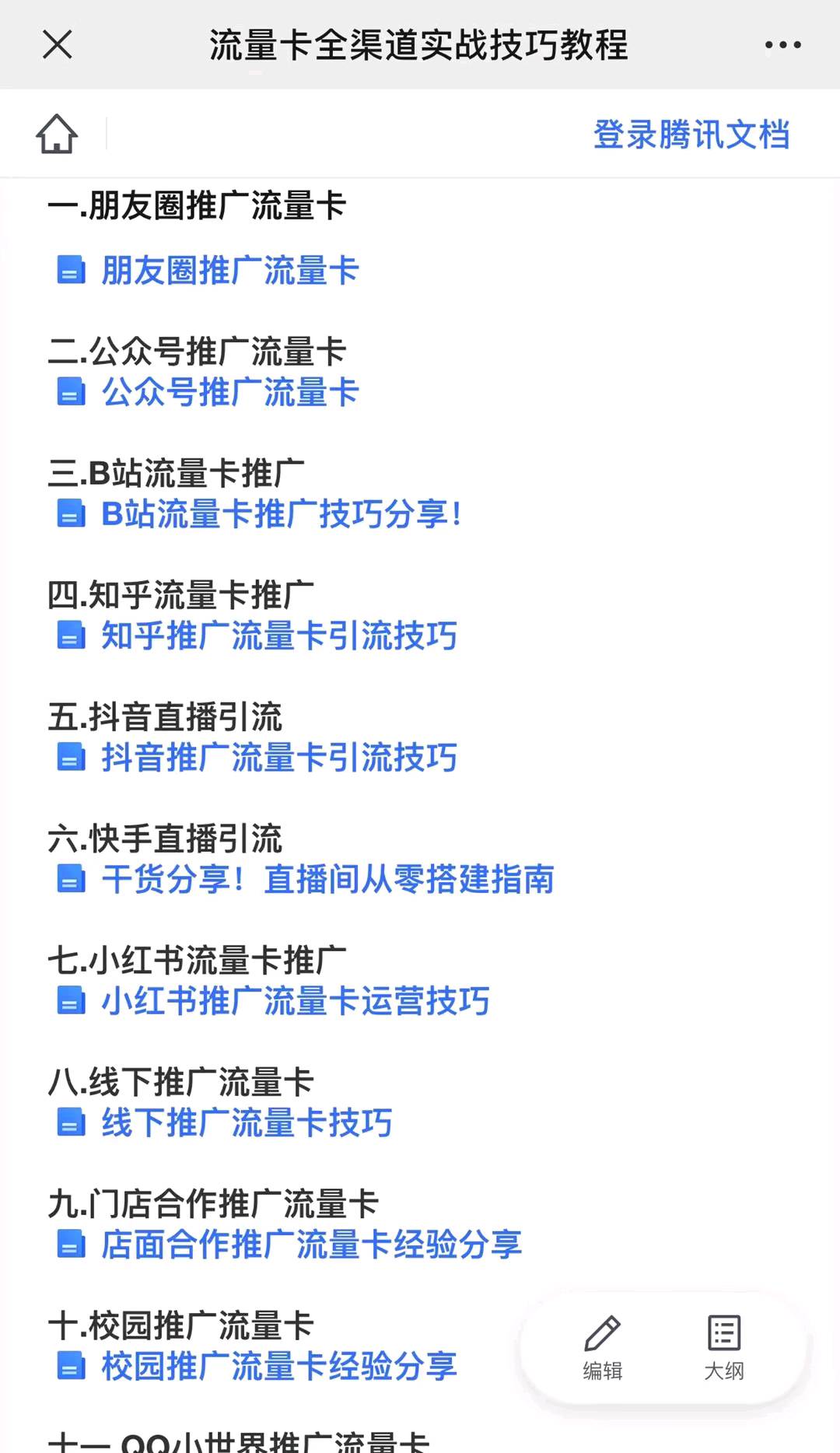The image size is (840, 1453).
Task: Open 干货分享！直播间从零搭建指南 document
Action: pyautogui.click(x=306, y=880)
